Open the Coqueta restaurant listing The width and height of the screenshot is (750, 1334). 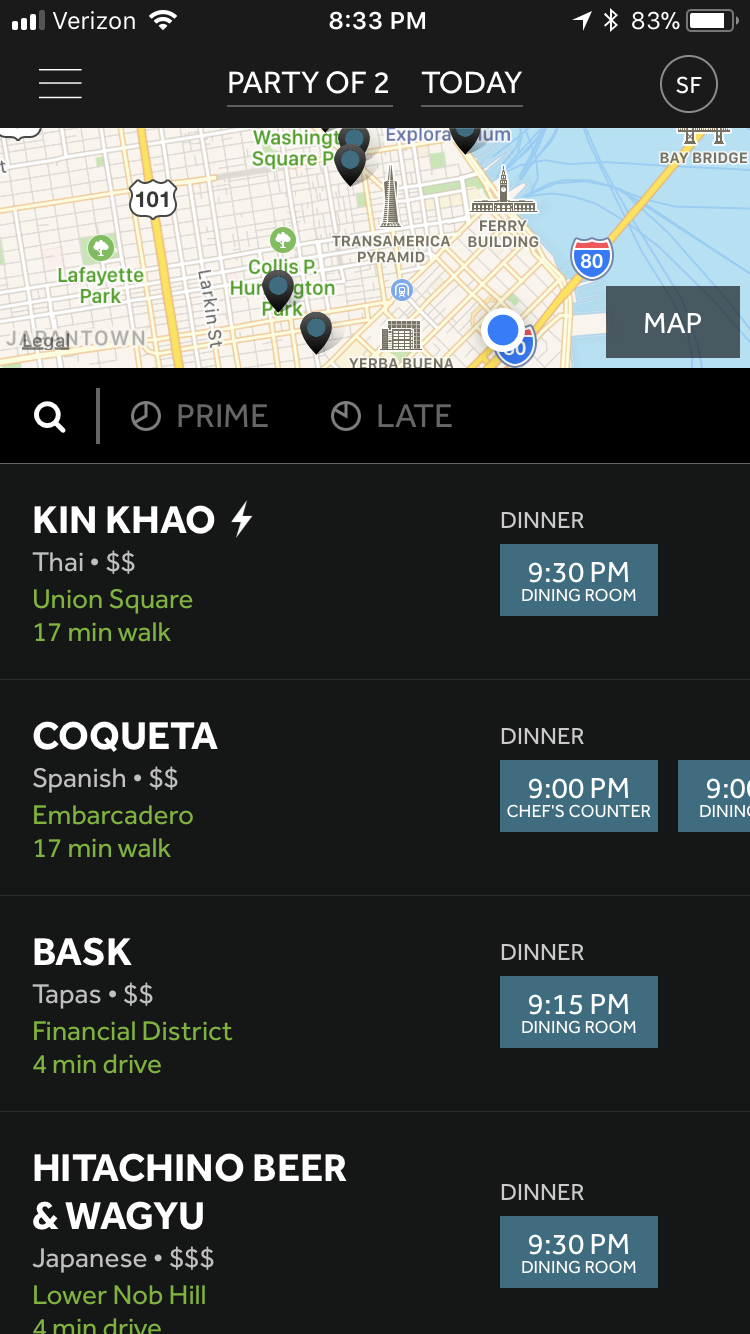tap(125, 736)
